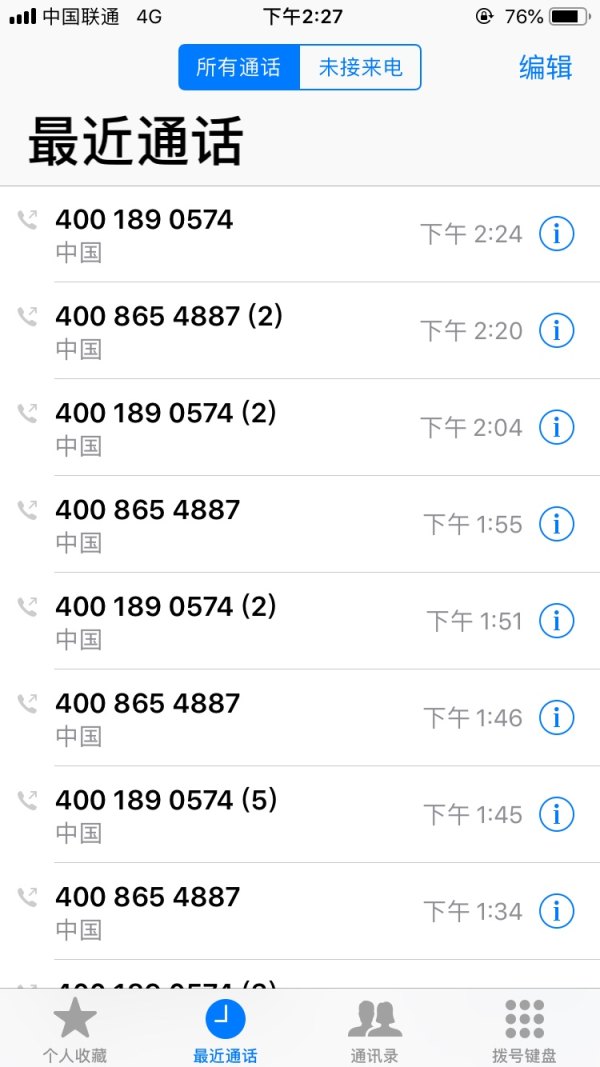Go to the 个人收藏 tab
Screen dimensions: 600x1067
pos(75,1030)
